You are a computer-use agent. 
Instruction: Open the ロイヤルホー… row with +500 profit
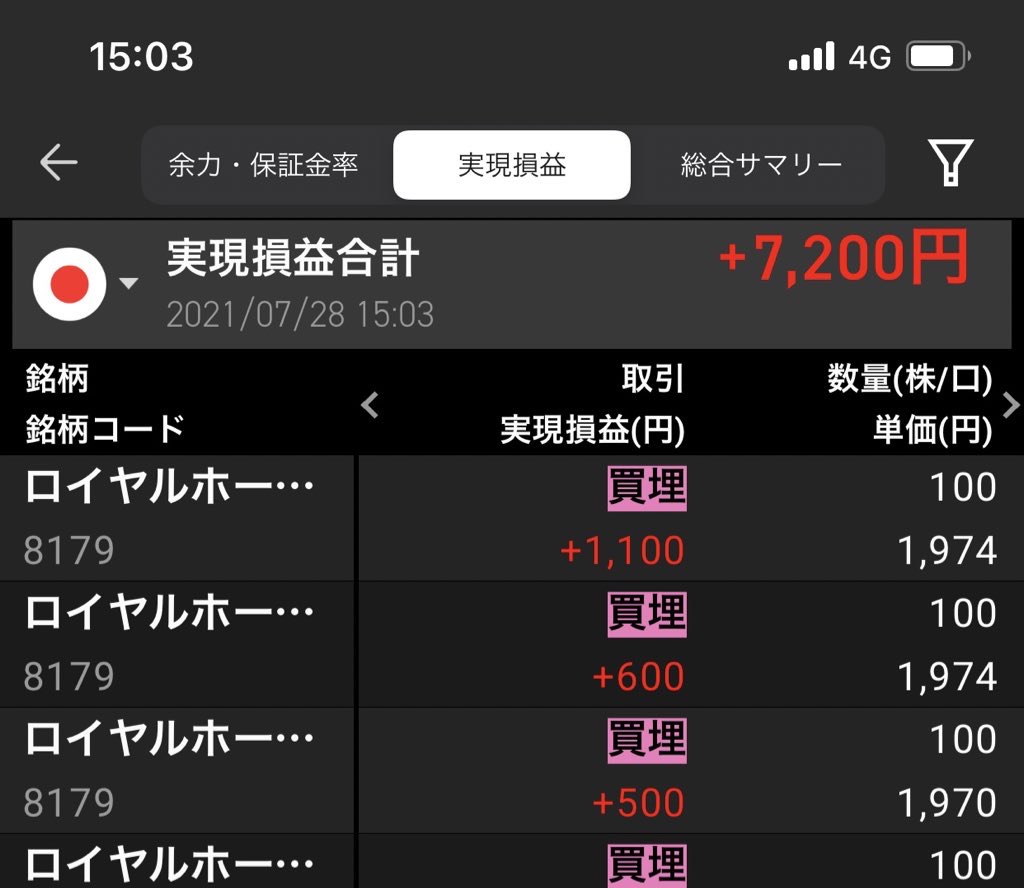[x=510, y=771]
